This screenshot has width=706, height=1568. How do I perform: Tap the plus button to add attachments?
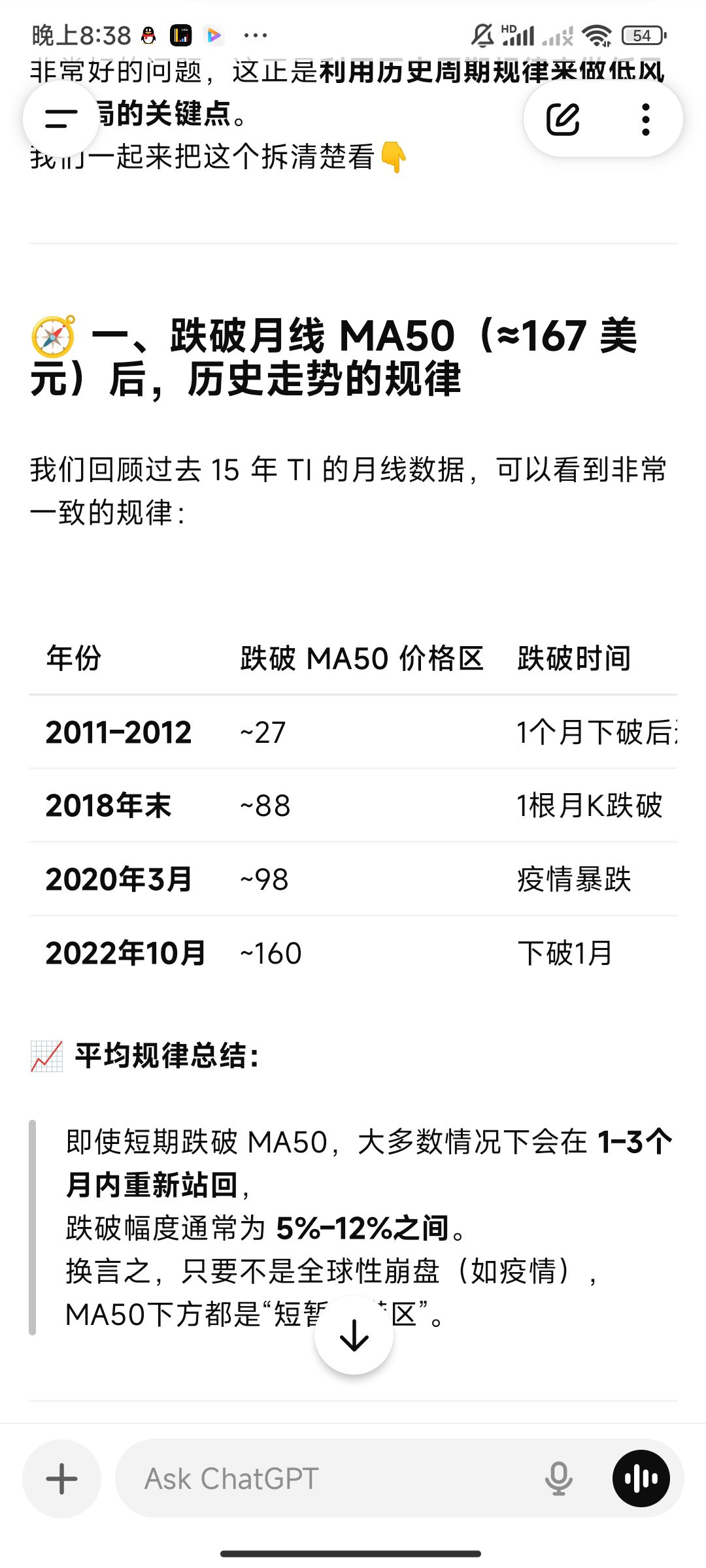click(62, 1478)
